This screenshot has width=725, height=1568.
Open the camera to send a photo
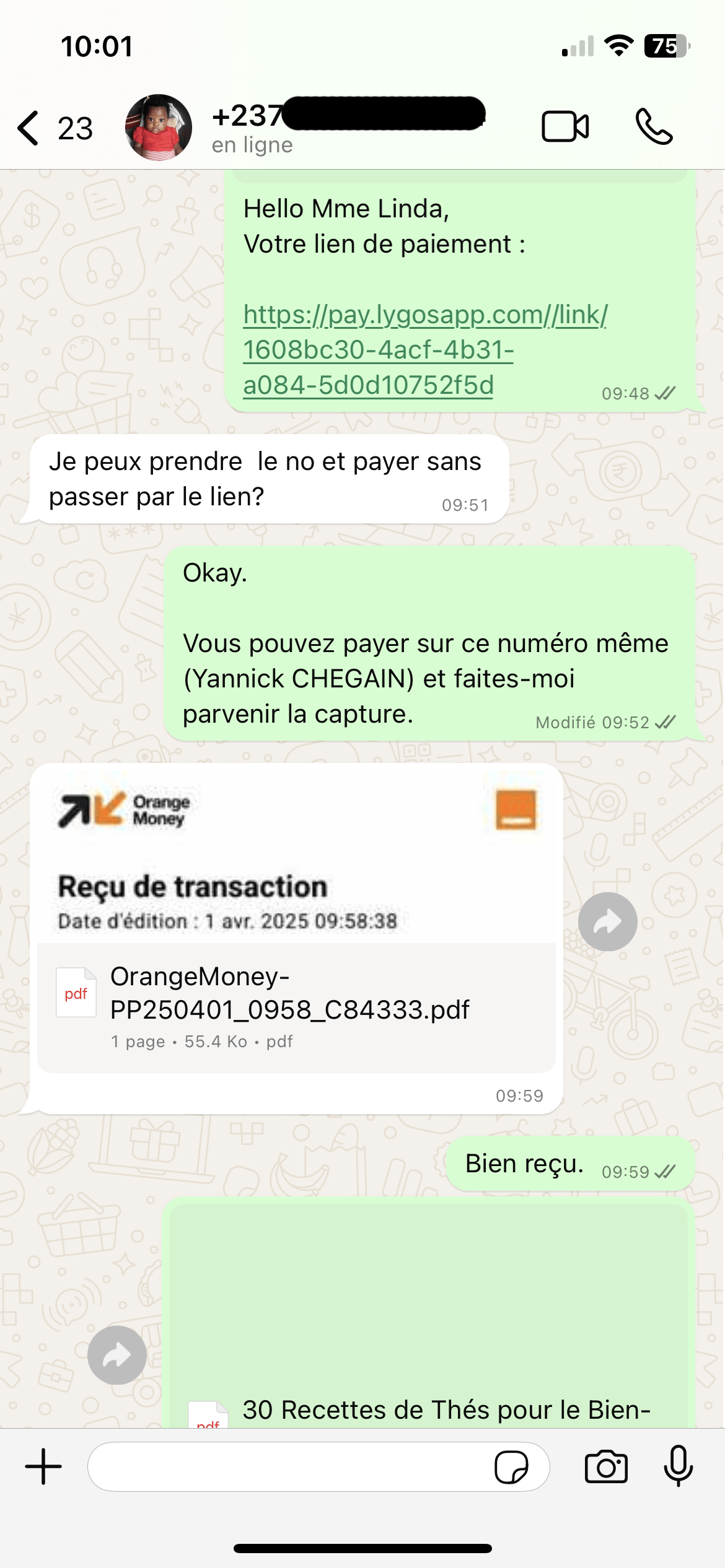[x=606, y=1466]
